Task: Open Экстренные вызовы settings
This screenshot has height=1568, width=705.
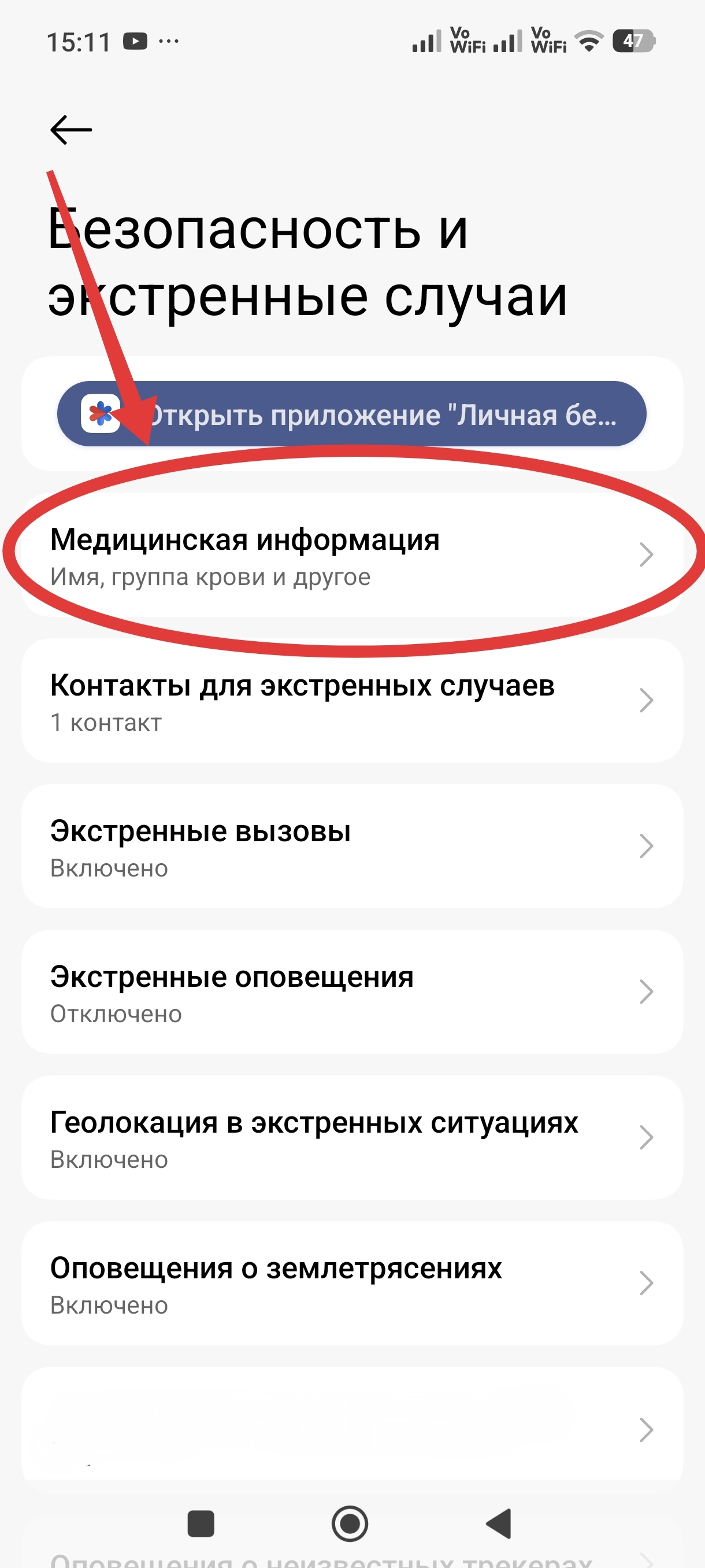Action: pos(351,846)
